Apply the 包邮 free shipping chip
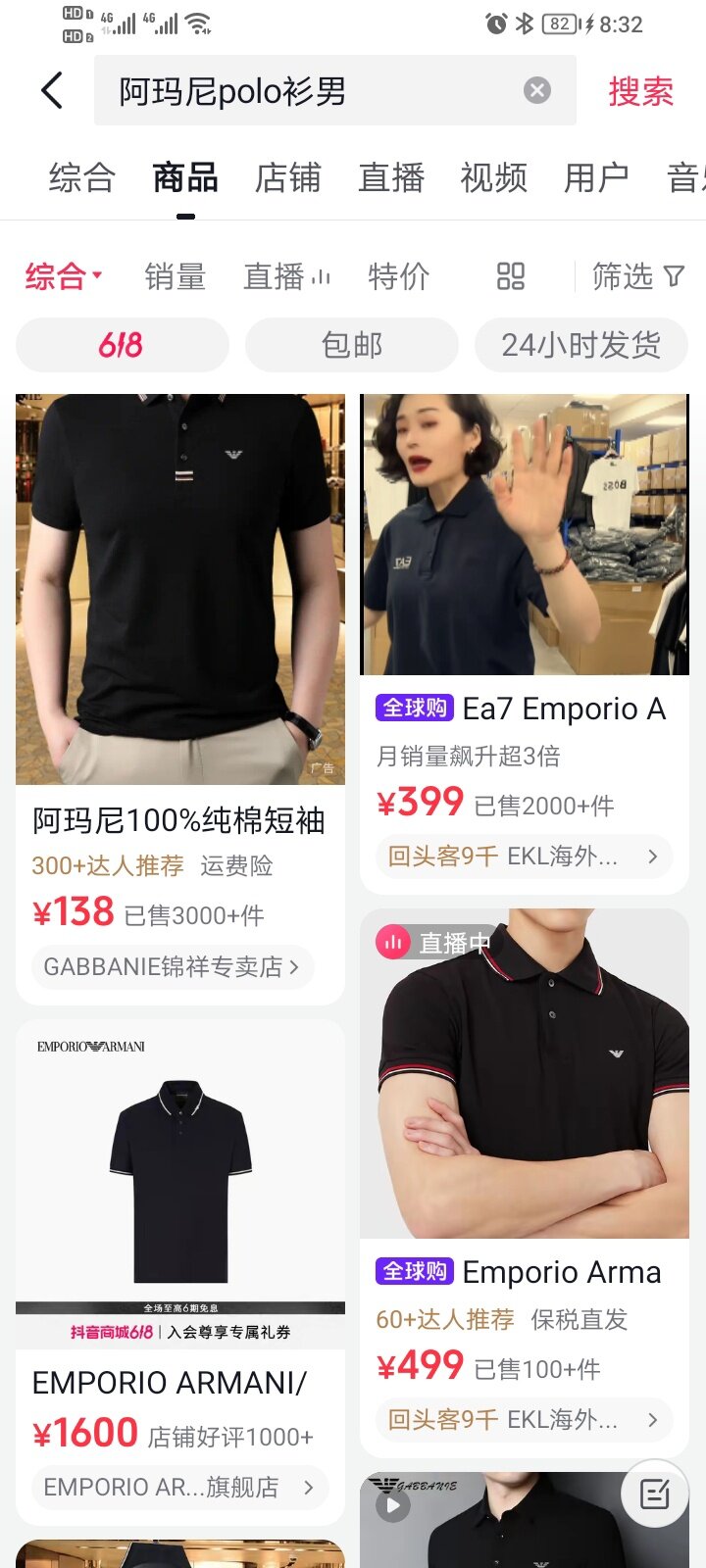The width and height of the screenshot is (706, 1568). point(352,345)
